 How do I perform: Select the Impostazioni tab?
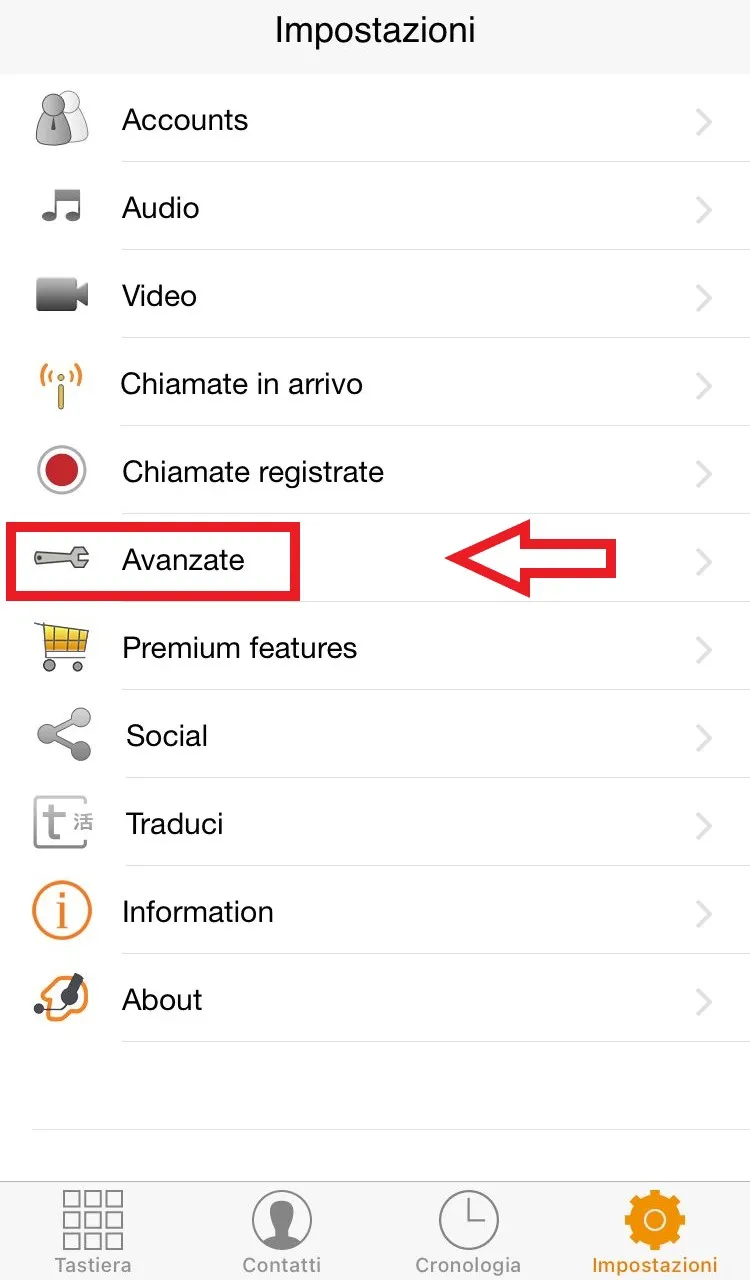[655, 1232]
